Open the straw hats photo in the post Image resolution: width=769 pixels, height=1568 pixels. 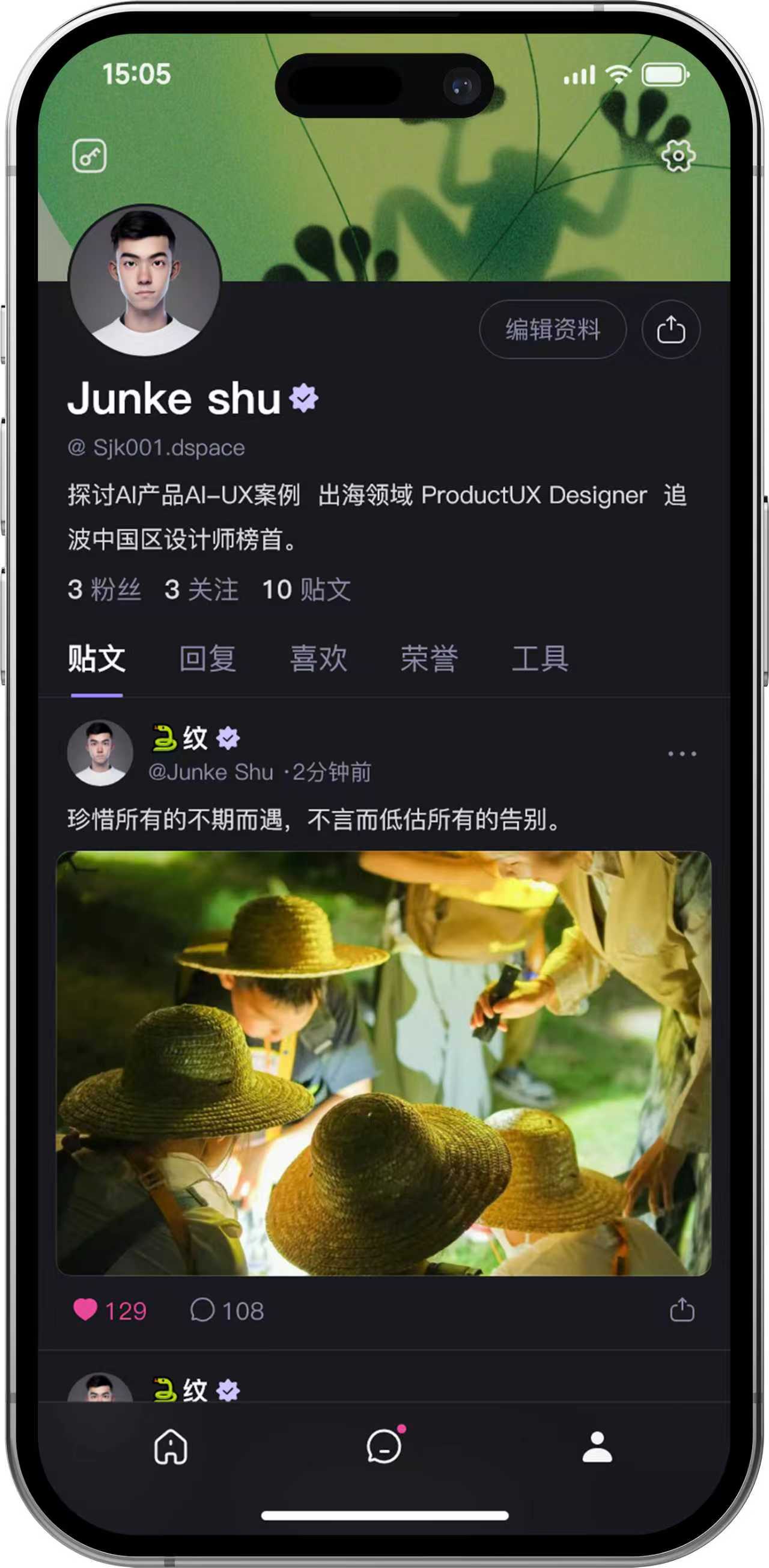(384, 1063)
